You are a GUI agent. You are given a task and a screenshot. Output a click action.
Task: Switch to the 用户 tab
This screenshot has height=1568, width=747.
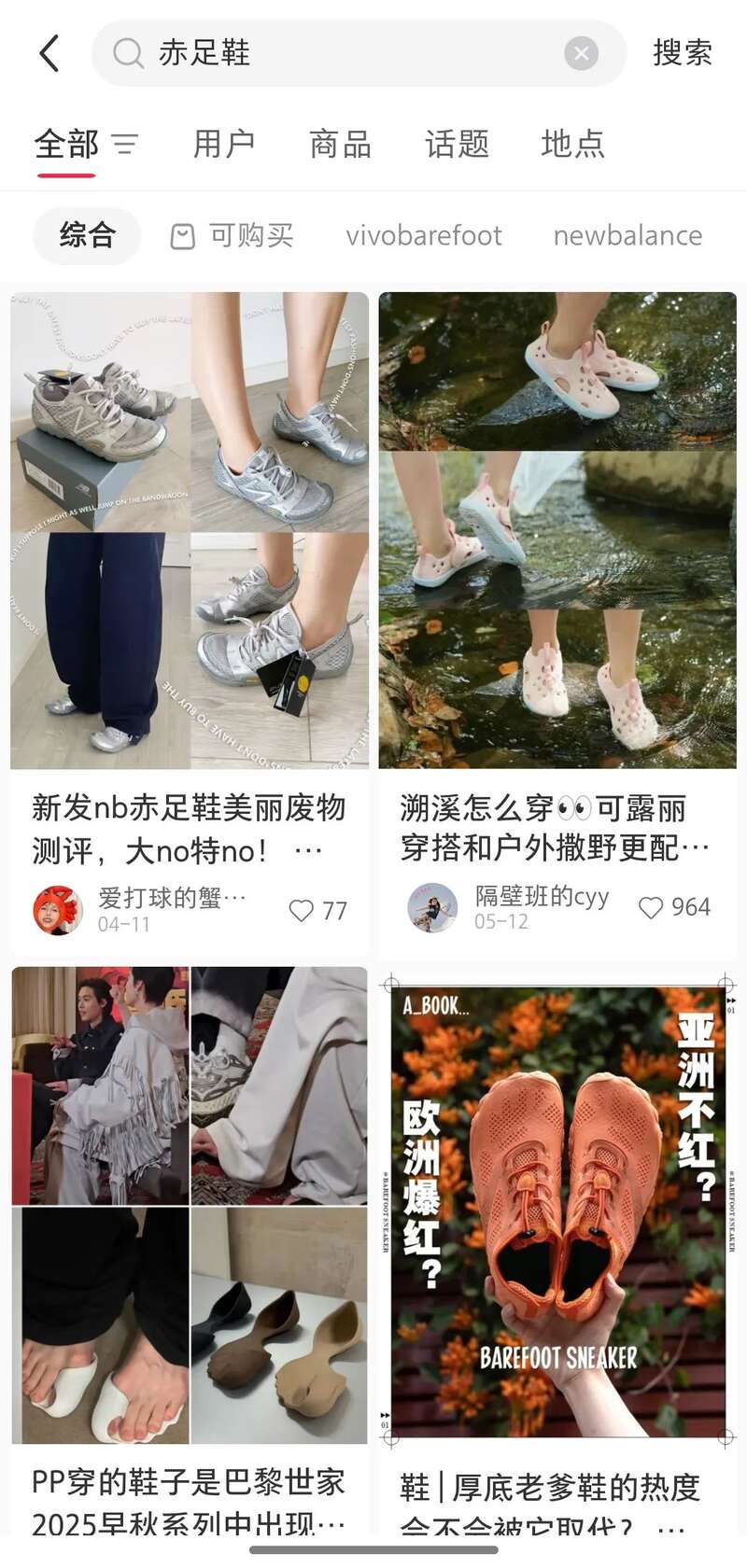(224, 144)
